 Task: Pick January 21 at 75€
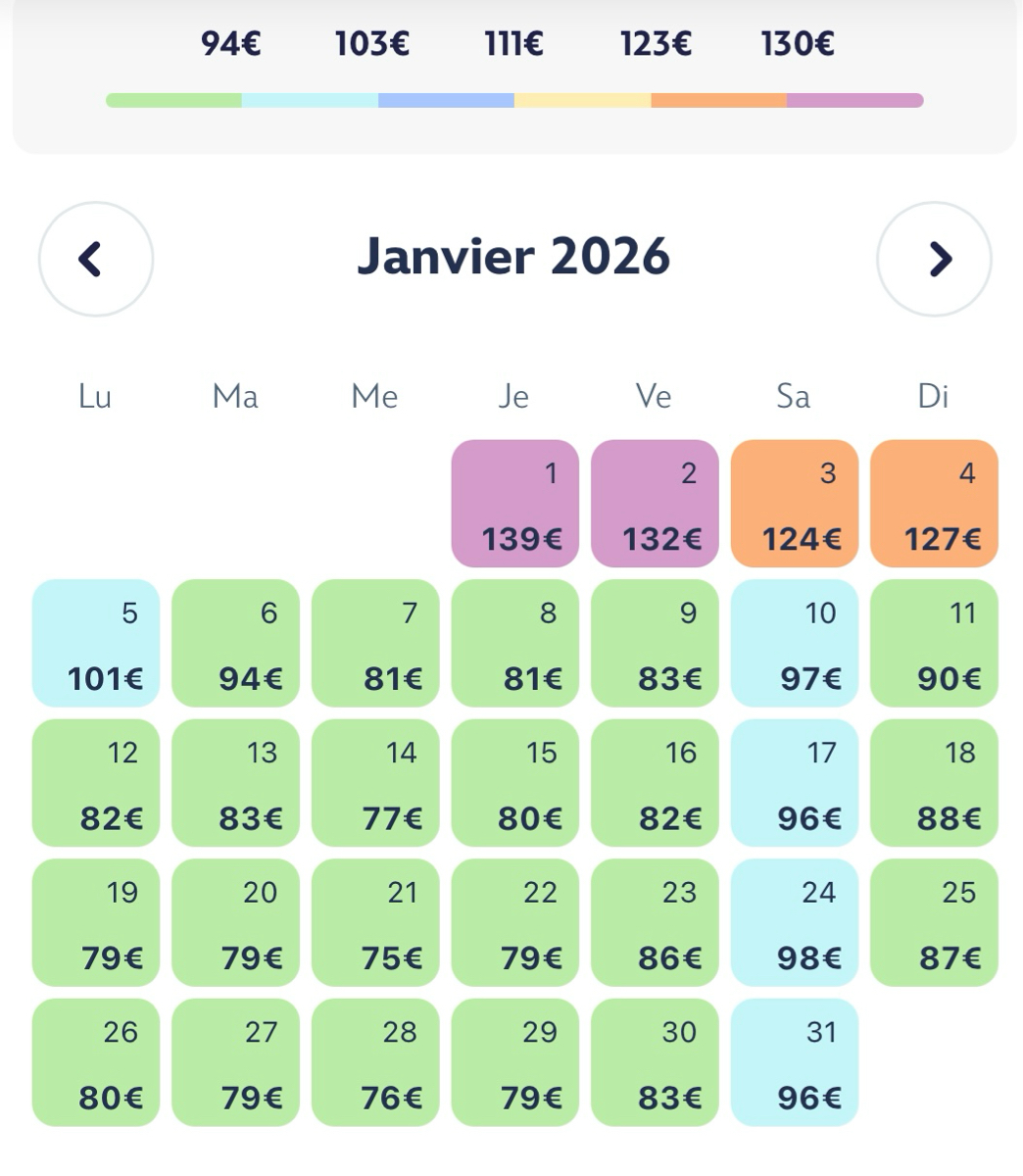(x=375, y=923)
